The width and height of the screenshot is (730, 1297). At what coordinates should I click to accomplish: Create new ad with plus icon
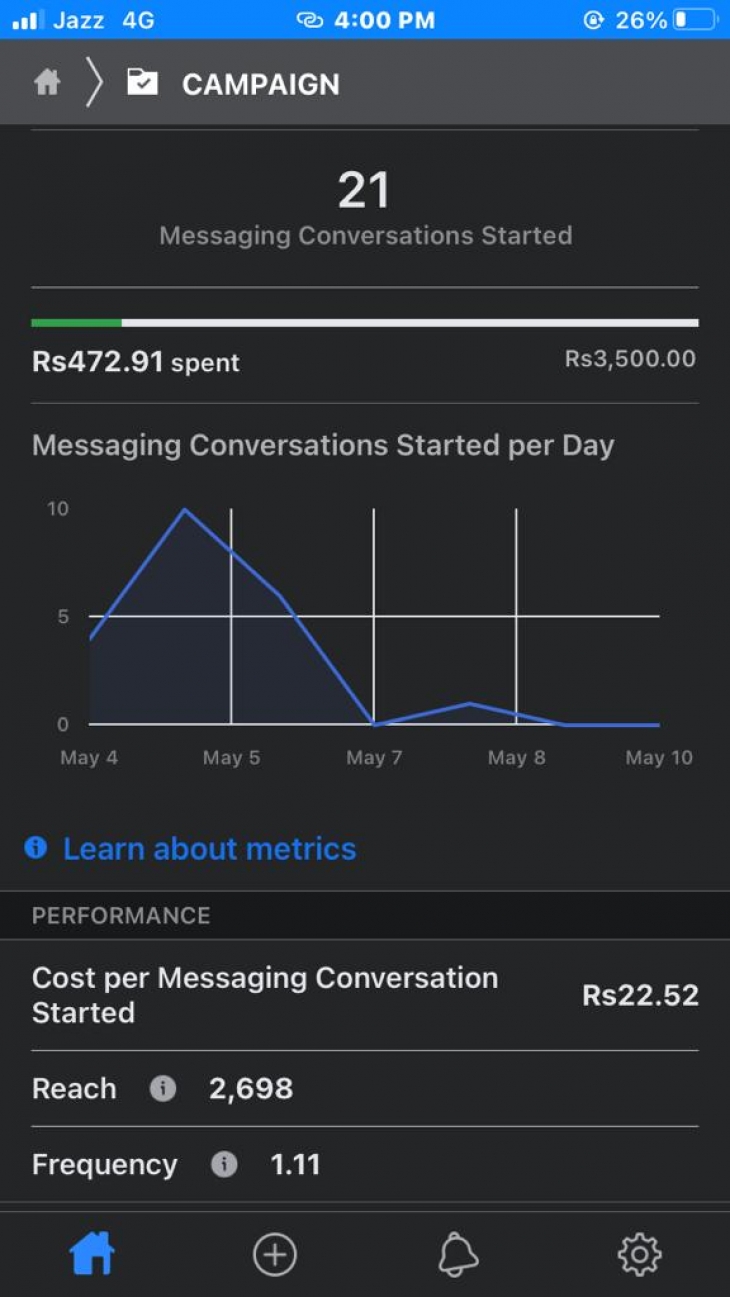(275, 1254)
